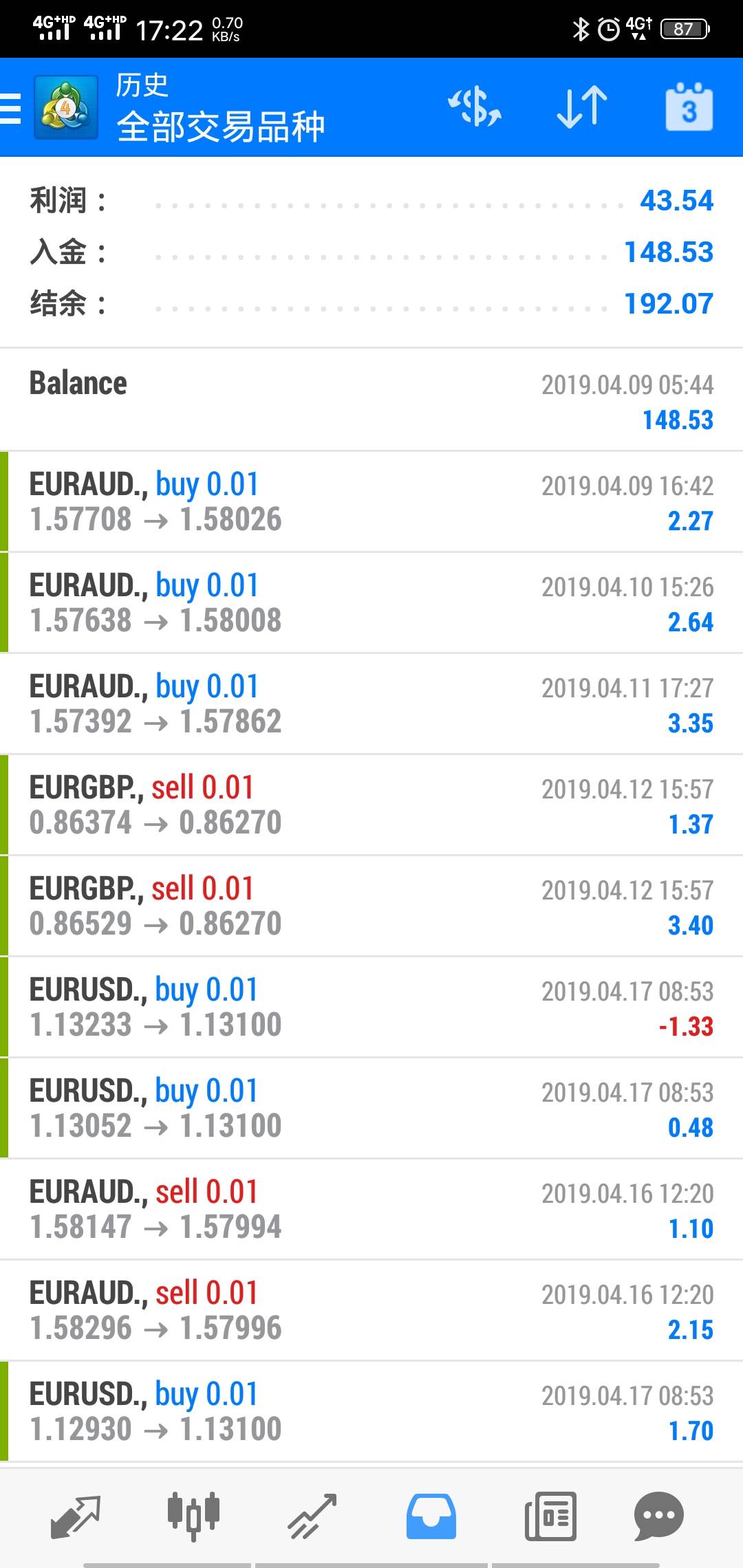The height and width of the screenshot is (1568, 743).
Task: Expand the EURAUD sell trade earning 1.10
Action: tap(371, 1210)
